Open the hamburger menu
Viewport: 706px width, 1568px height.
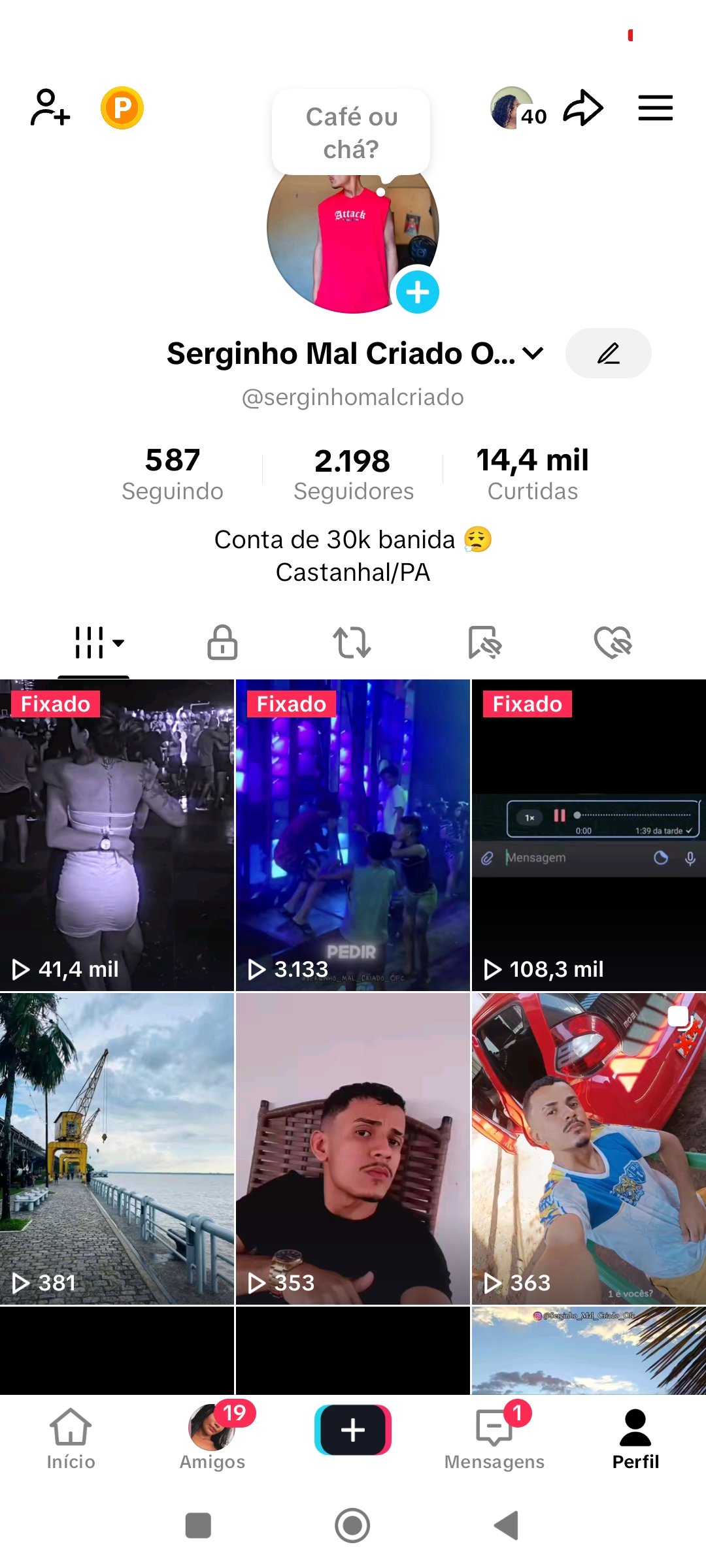pyautogui.click(x=655, y=108)
